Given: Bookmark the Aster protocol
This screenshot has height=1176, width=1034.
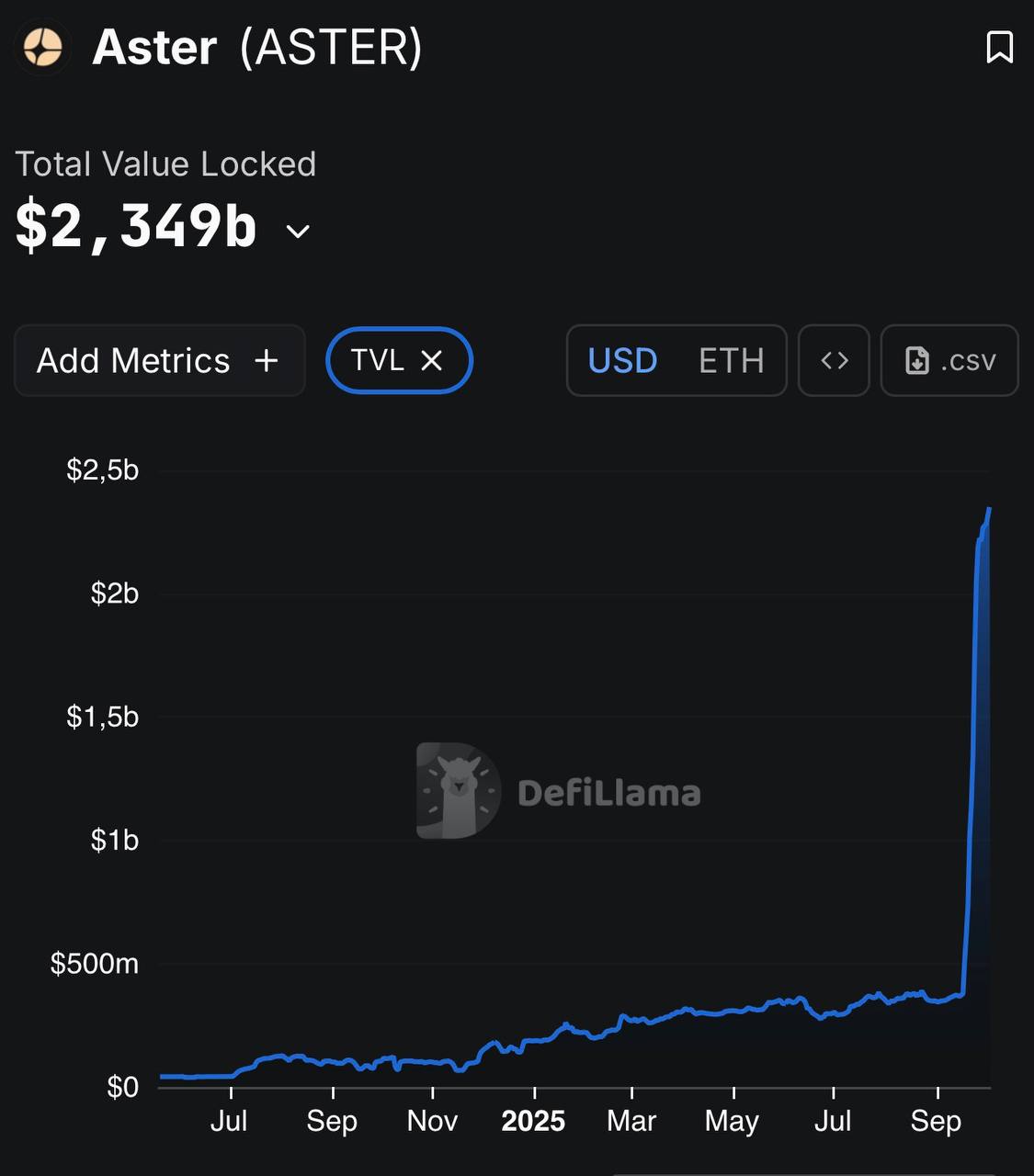Looking at the screenshot, I should coord(999,47).
